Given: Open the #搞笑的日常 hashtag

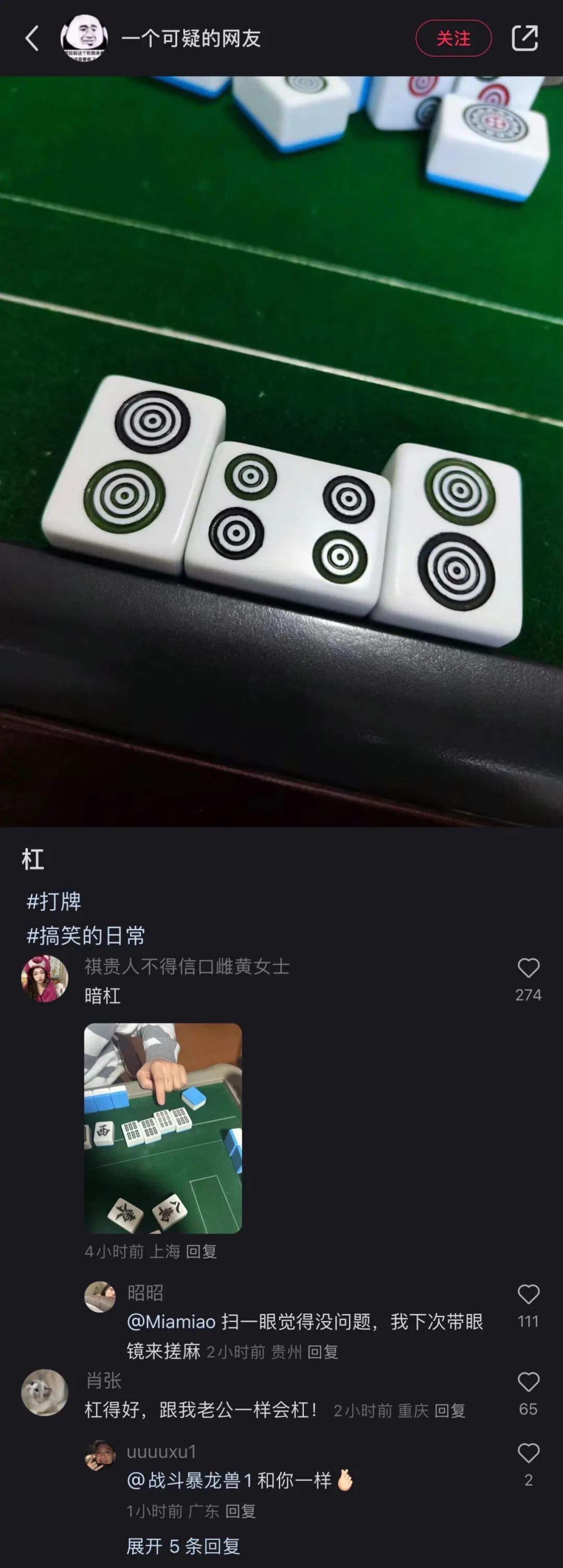Looking at the screenshot, I should [85, 936].
